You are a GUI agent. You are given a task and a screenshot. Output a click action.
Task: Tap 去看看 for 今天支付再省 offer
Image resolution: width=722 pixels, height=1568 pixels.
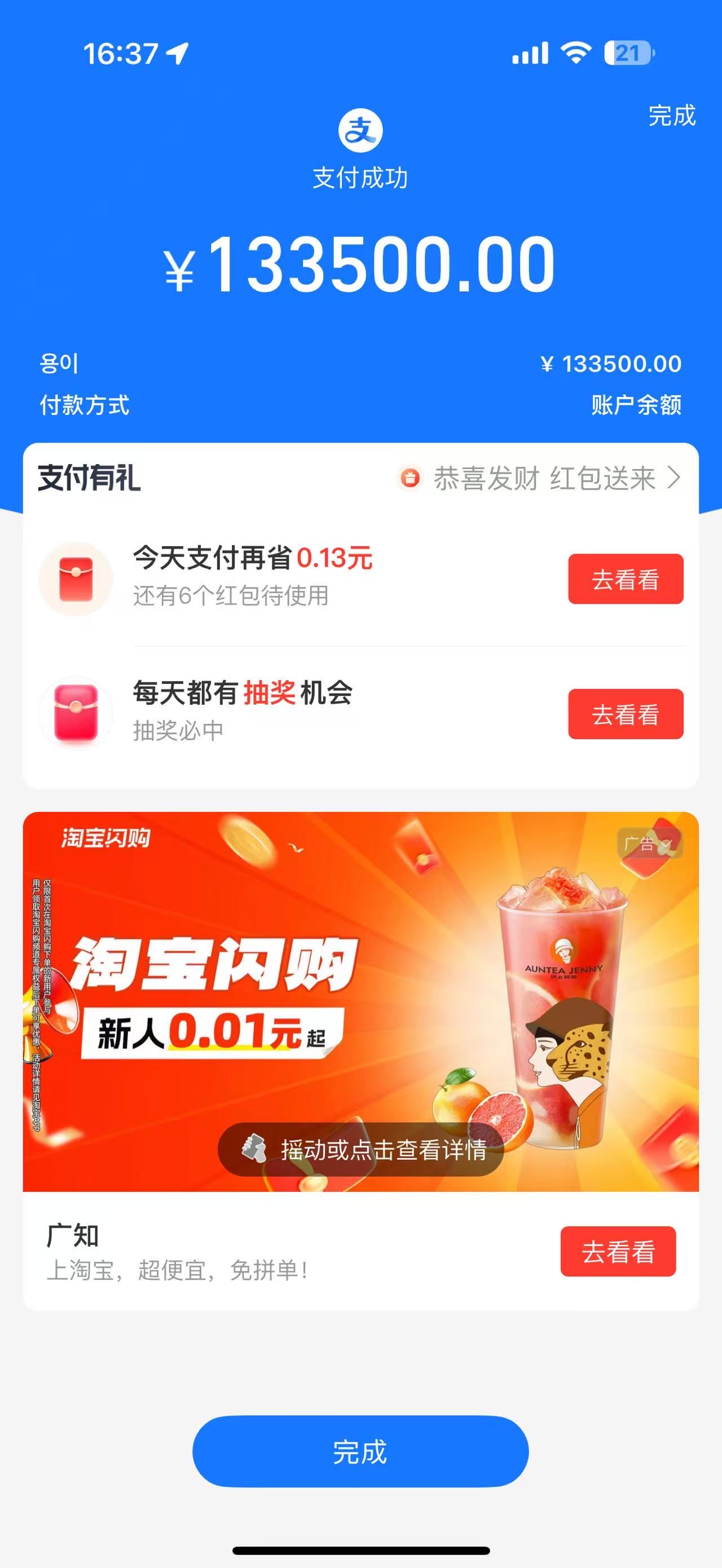click(x=625, y=579)
